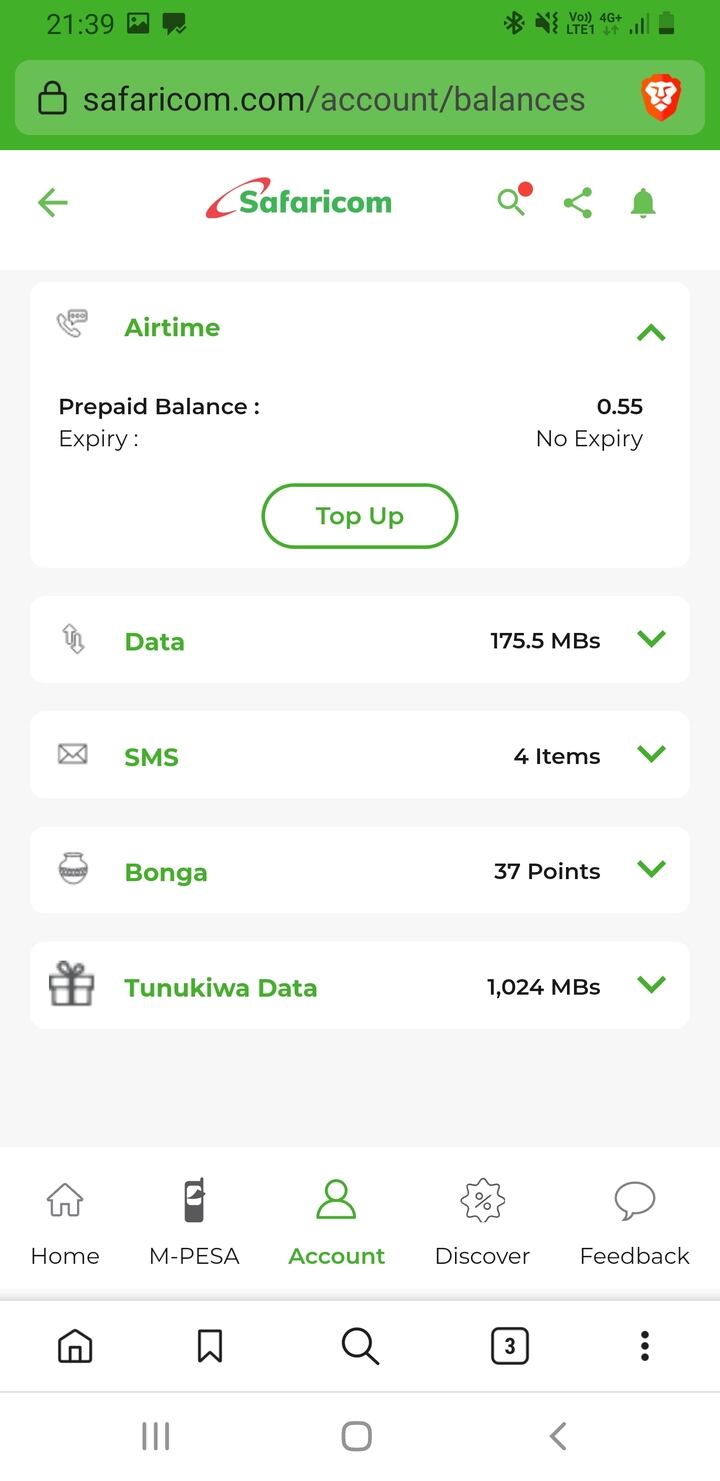Tap the Top Up button
Viewport: 720px width, 1481px height.
(x=359, y=516)
